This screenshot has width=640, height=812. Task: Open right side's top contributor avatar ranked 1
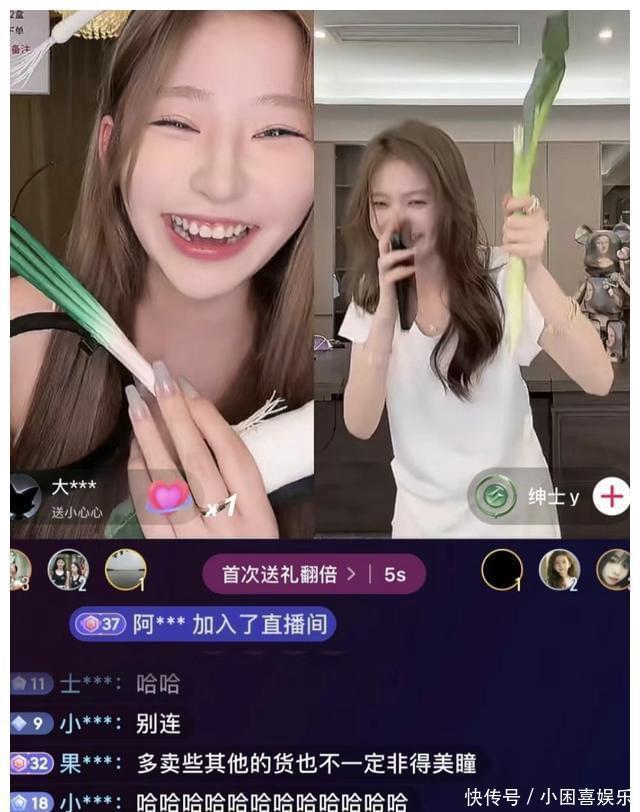(501, 569)
